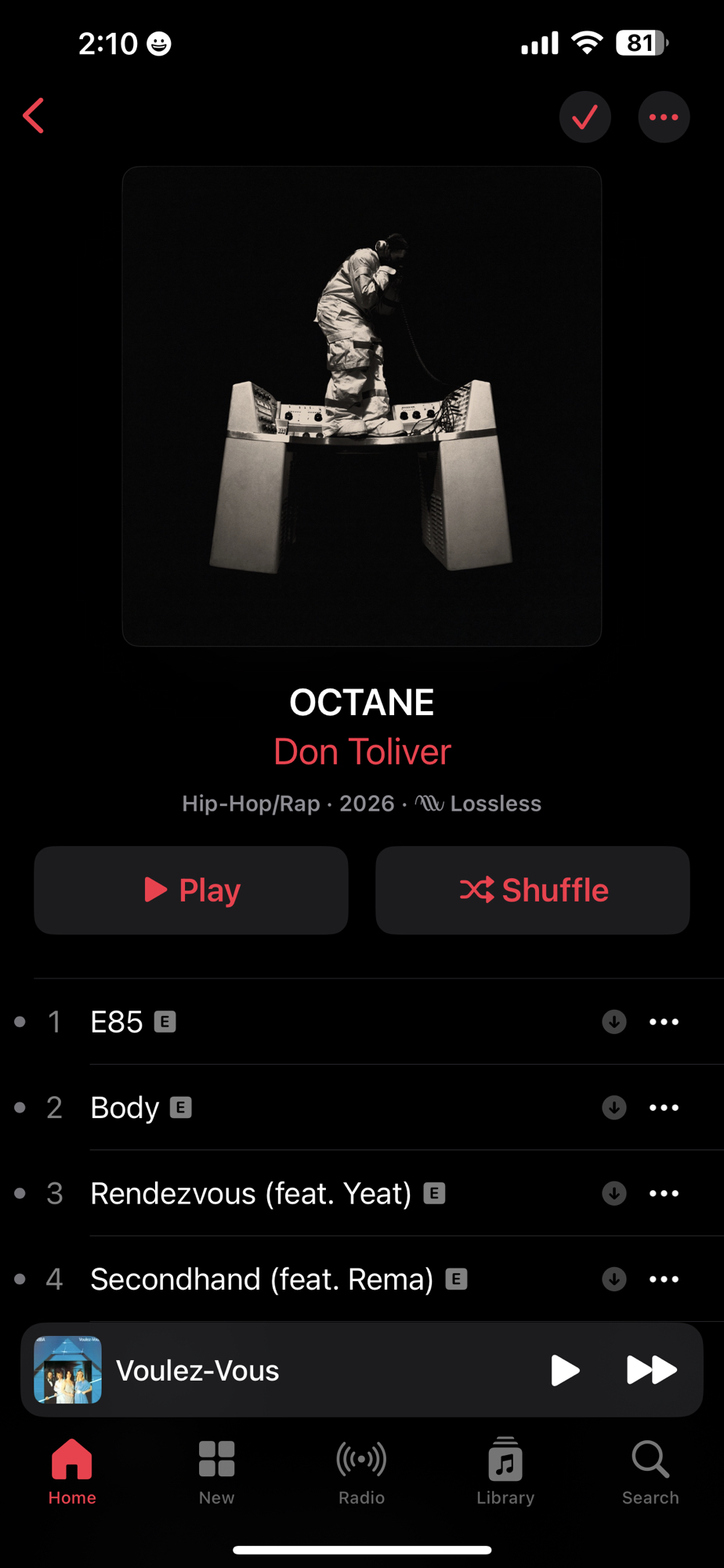The width and height of the screenshot is (724, 1568).
Task: Skip to the next track
Action: click(x=651, y=1370)
